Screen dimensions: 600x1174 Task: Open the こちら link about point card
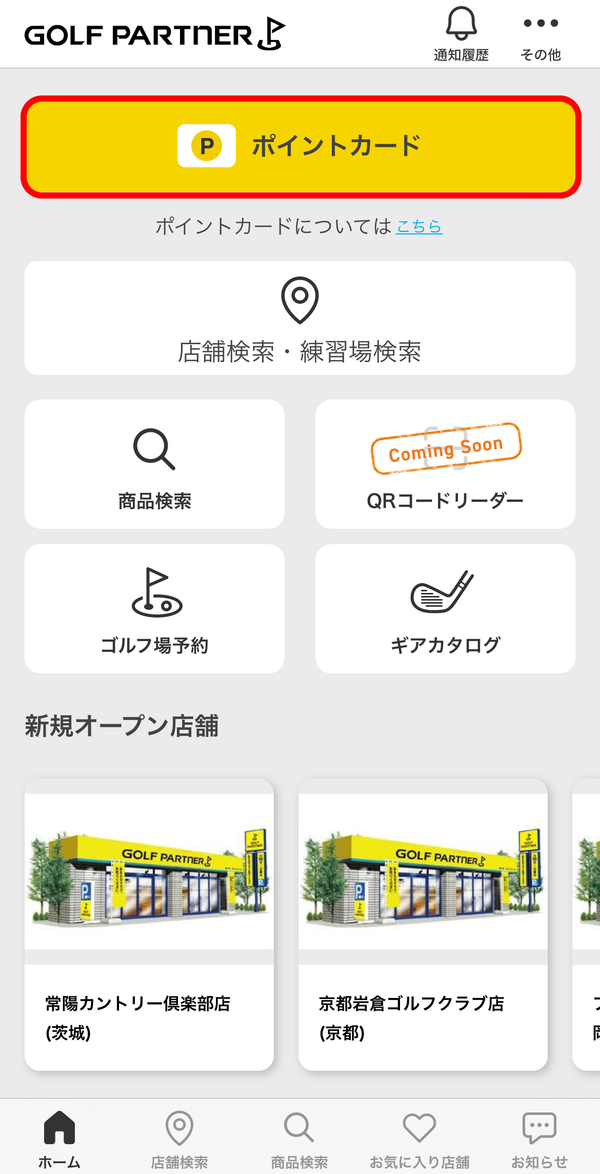419,226
